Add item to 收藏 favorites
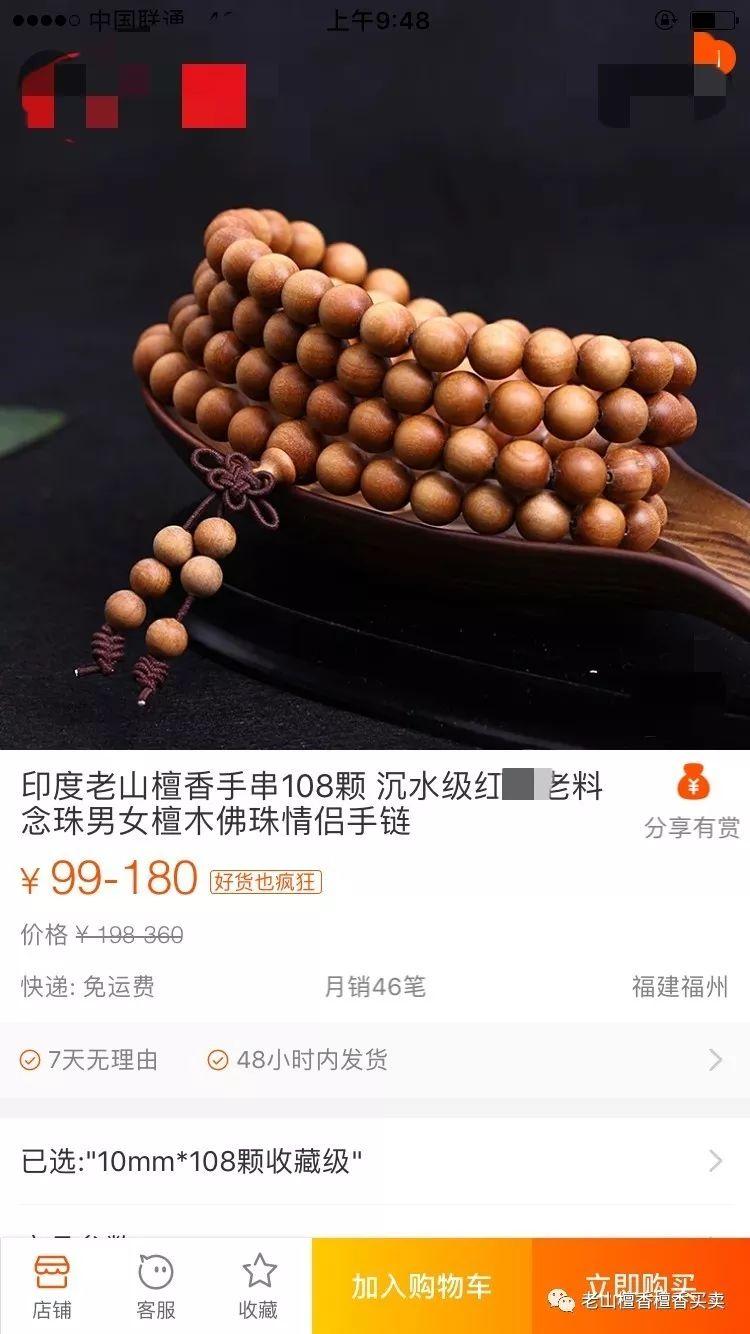This screenshot has width=750, height=1334. [259, 1287]
